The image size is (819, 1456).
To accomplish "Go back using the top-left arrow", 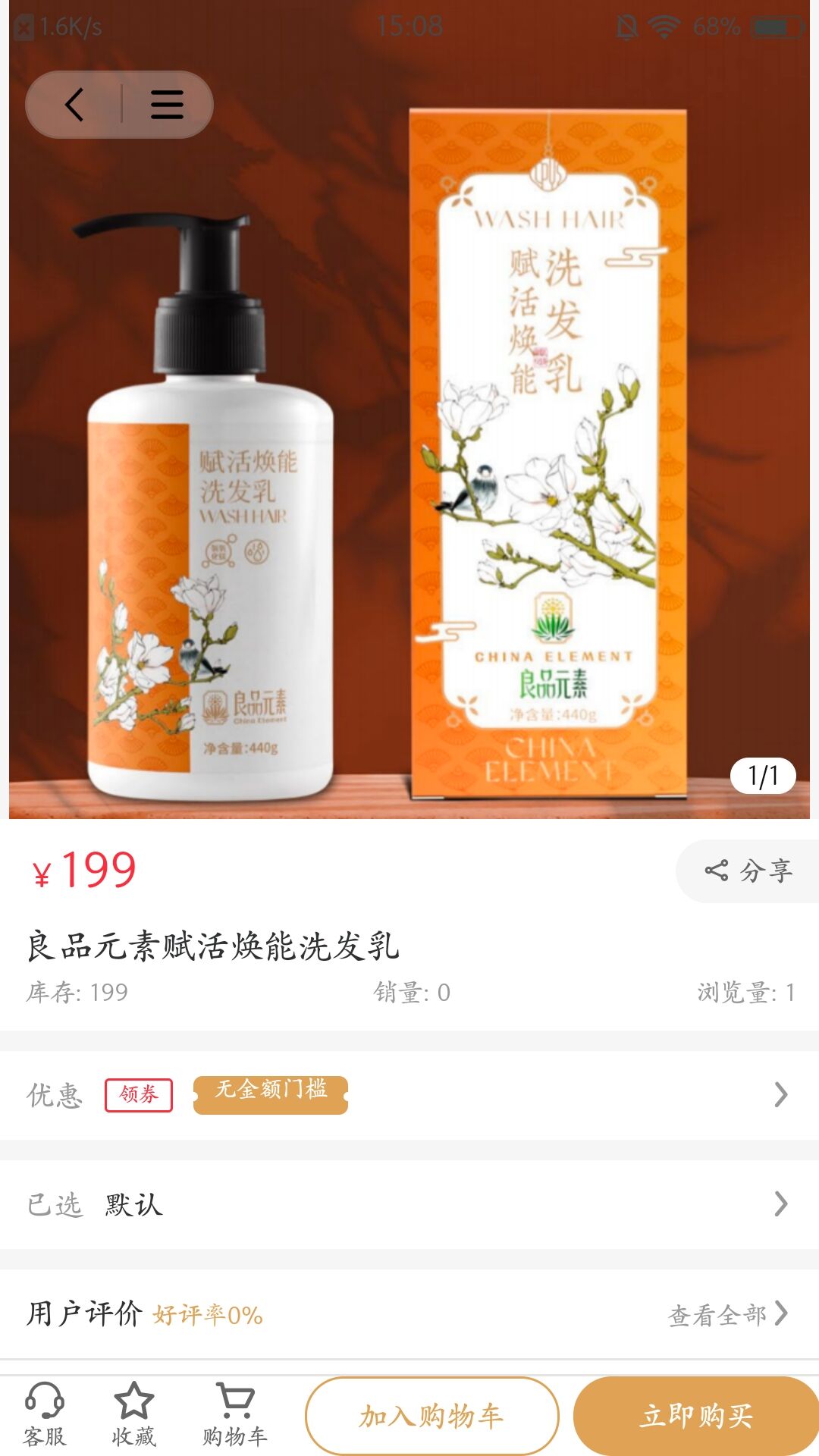I will 74,105.
